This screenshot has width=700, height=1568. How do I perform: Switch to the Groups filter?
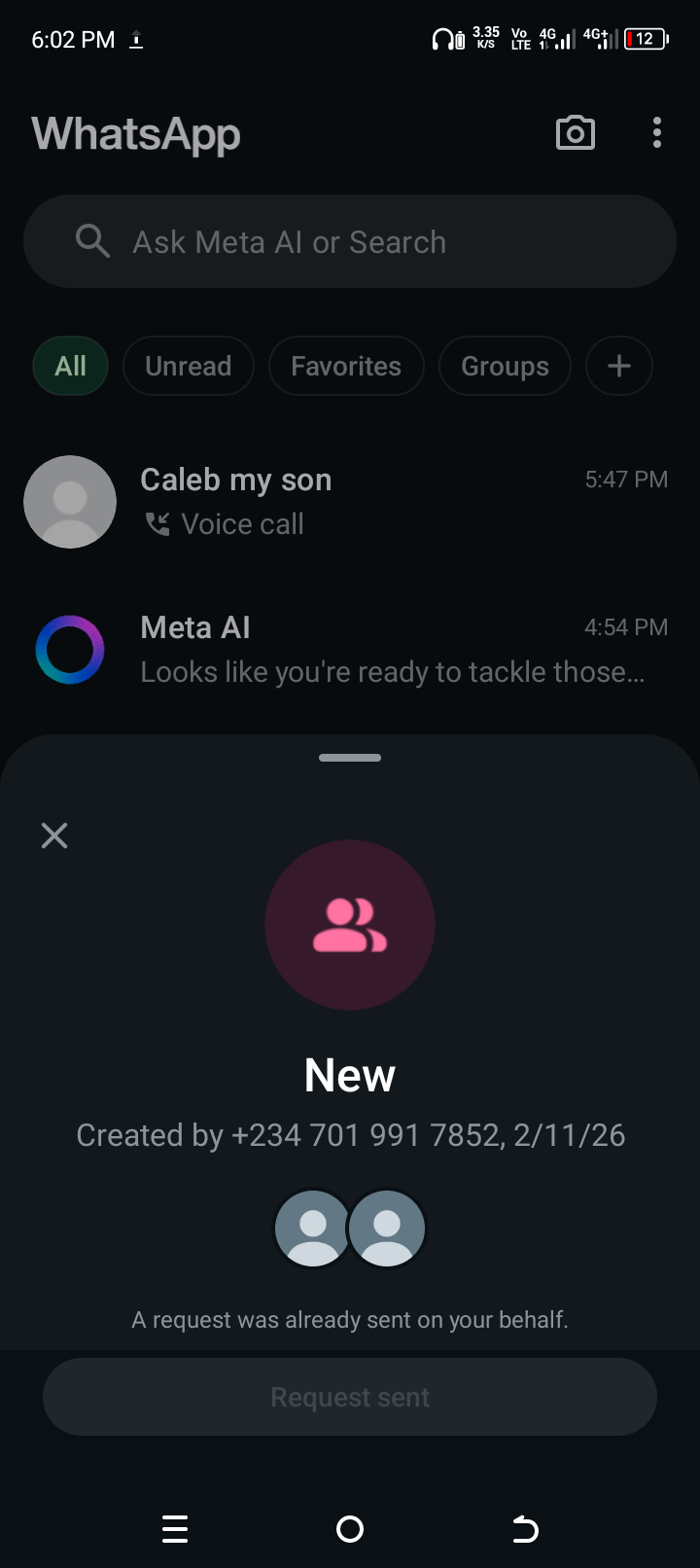coord(505,366)
